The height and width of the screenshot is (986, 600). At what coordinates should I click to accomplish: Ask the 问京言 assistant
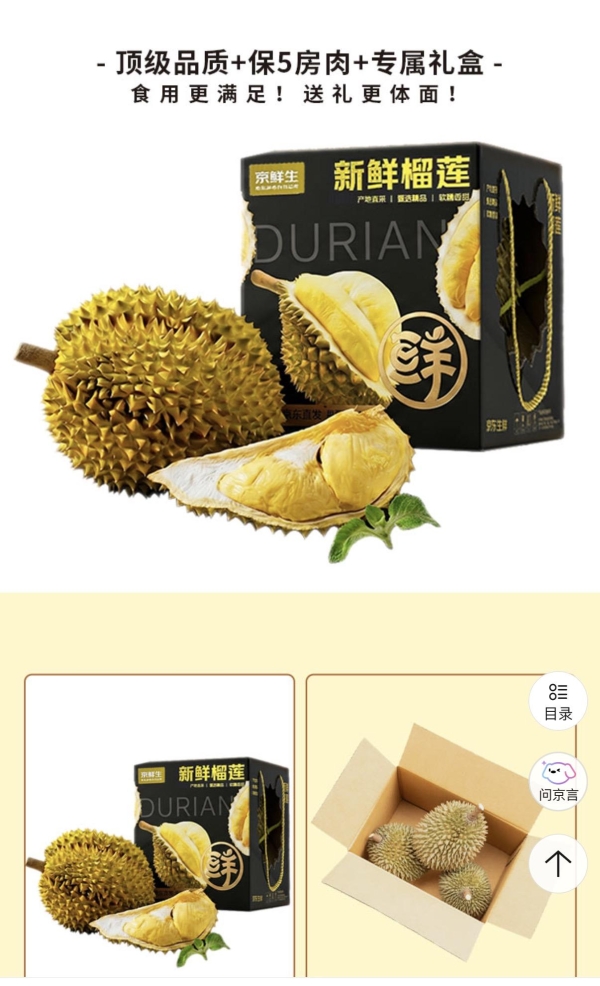point(558,781)
